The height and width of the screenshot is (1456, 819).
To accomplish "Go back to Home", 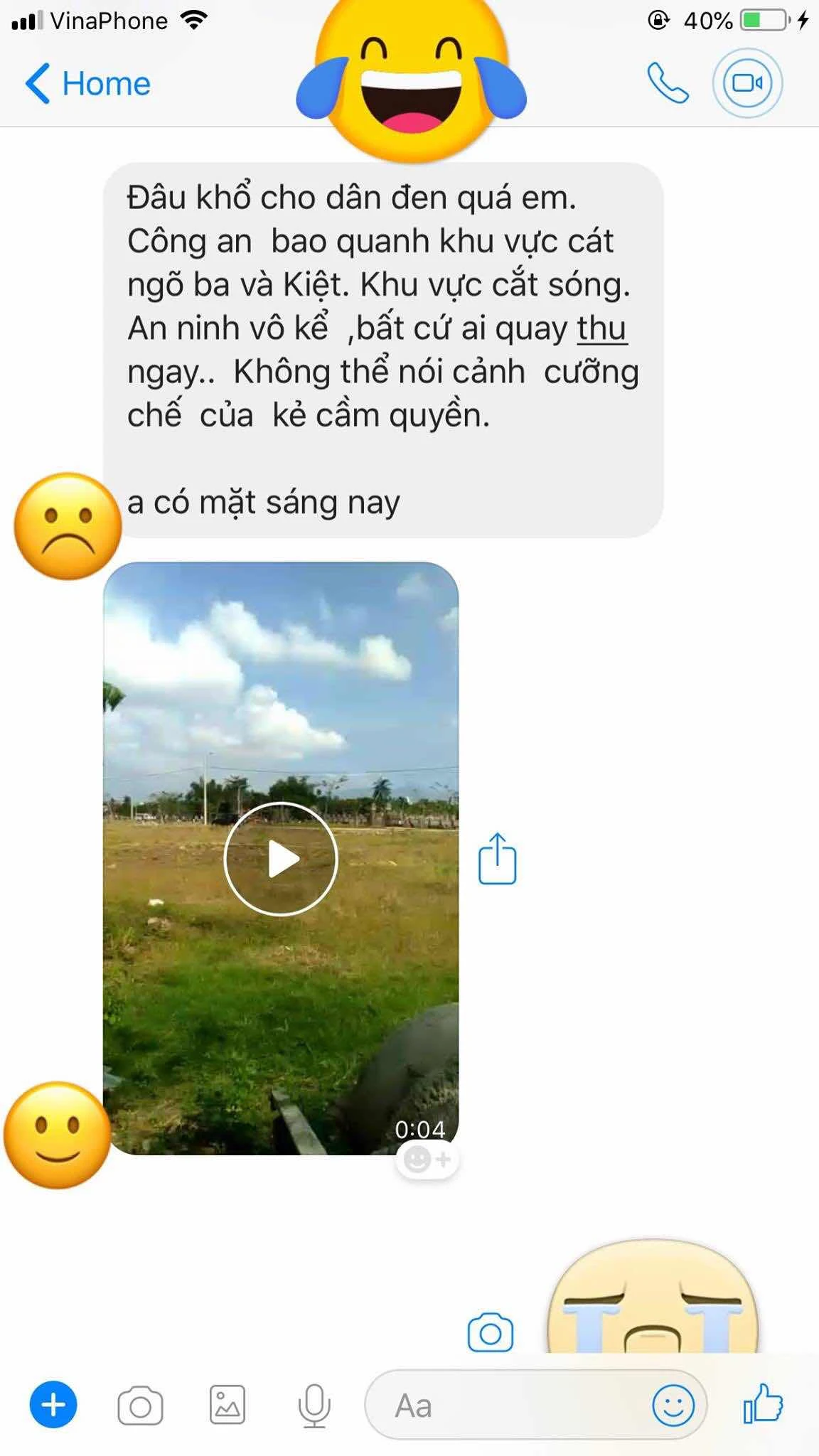I will point(88,84).
